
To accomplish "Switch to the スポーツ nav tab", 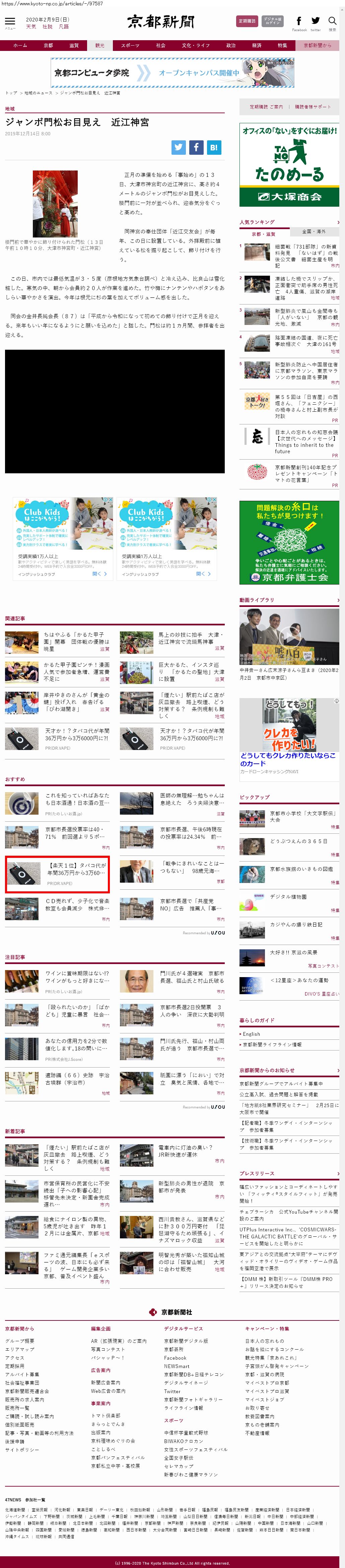I will pyautogui.click(x=130, y=46).
